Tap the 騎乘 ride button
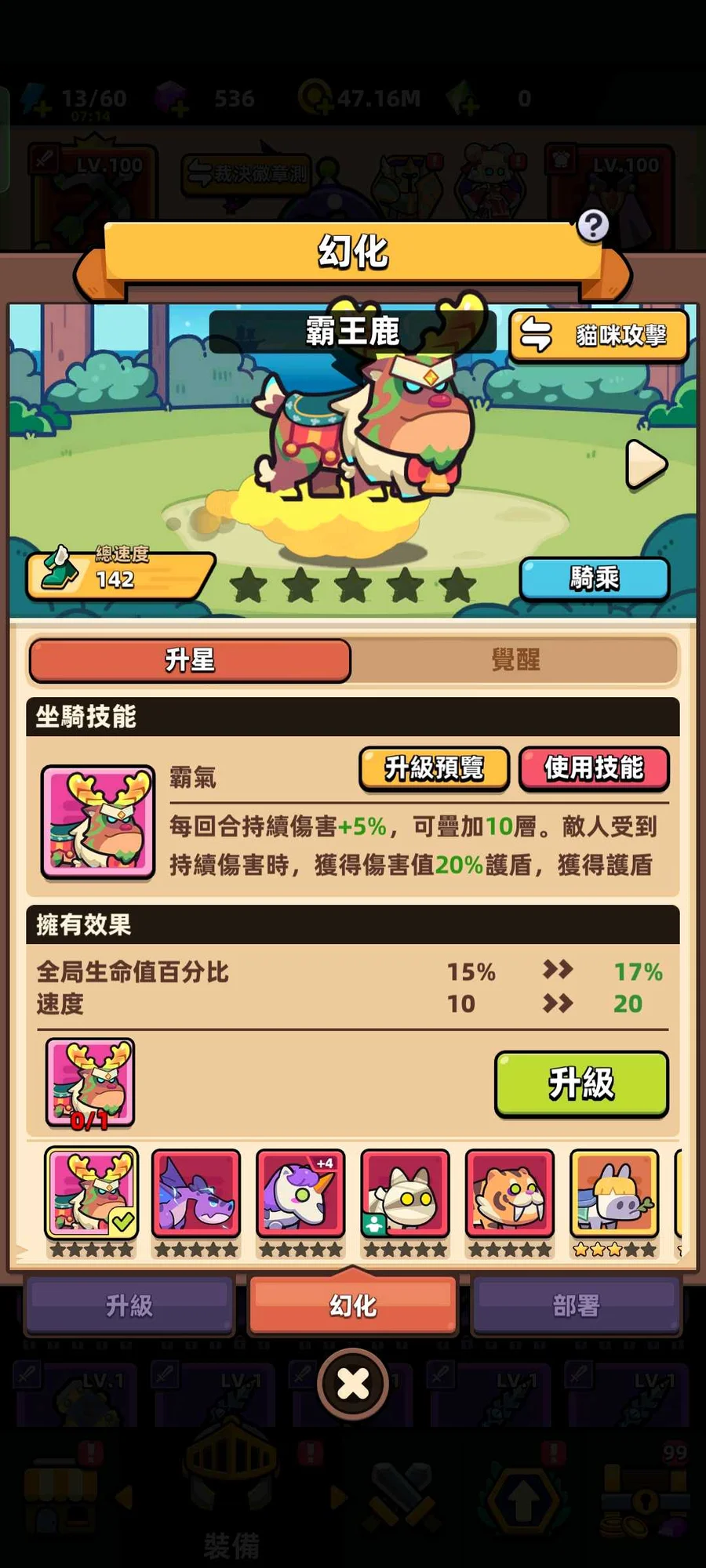 tap(595, 579)
